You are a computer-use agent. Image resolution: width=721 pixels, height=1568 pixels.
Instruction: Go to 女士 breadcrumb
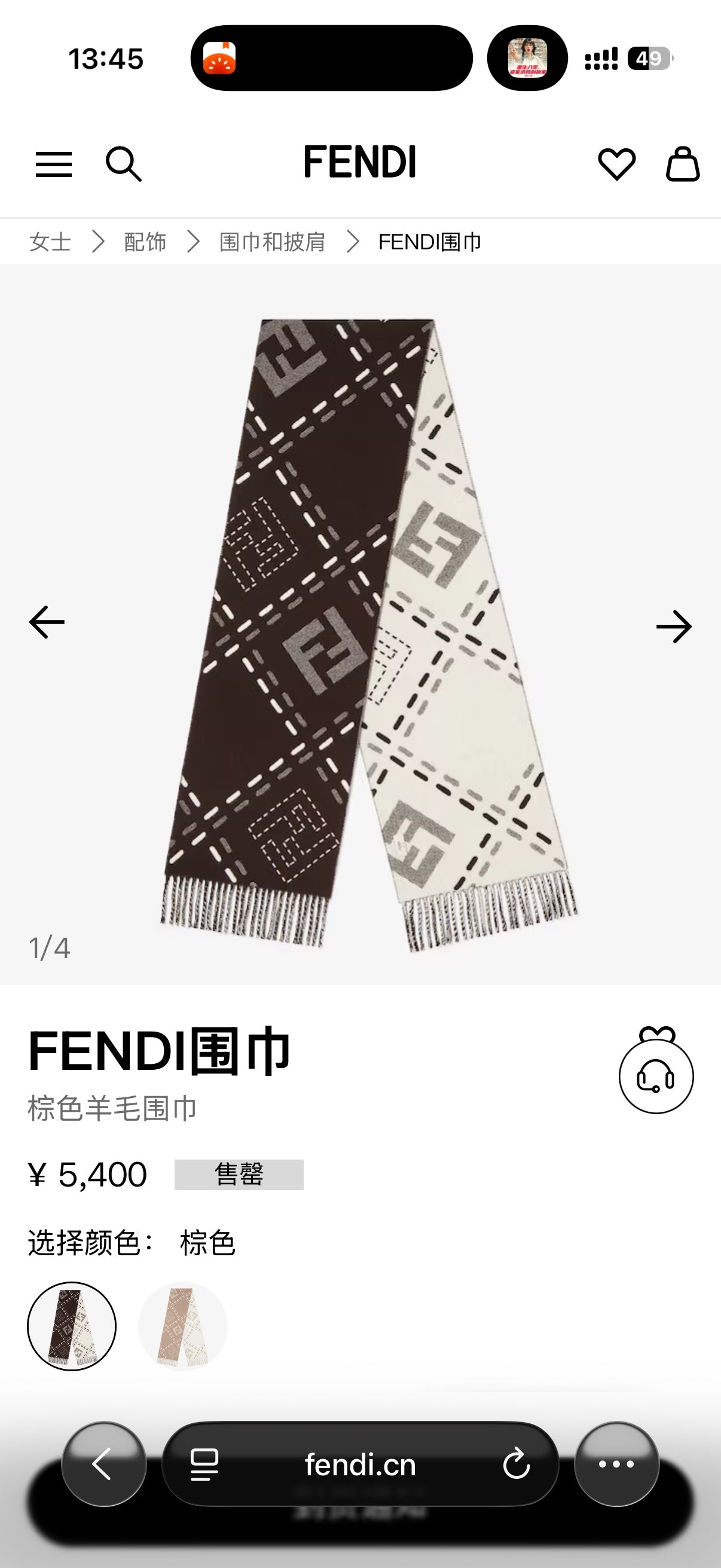point(50,242)
